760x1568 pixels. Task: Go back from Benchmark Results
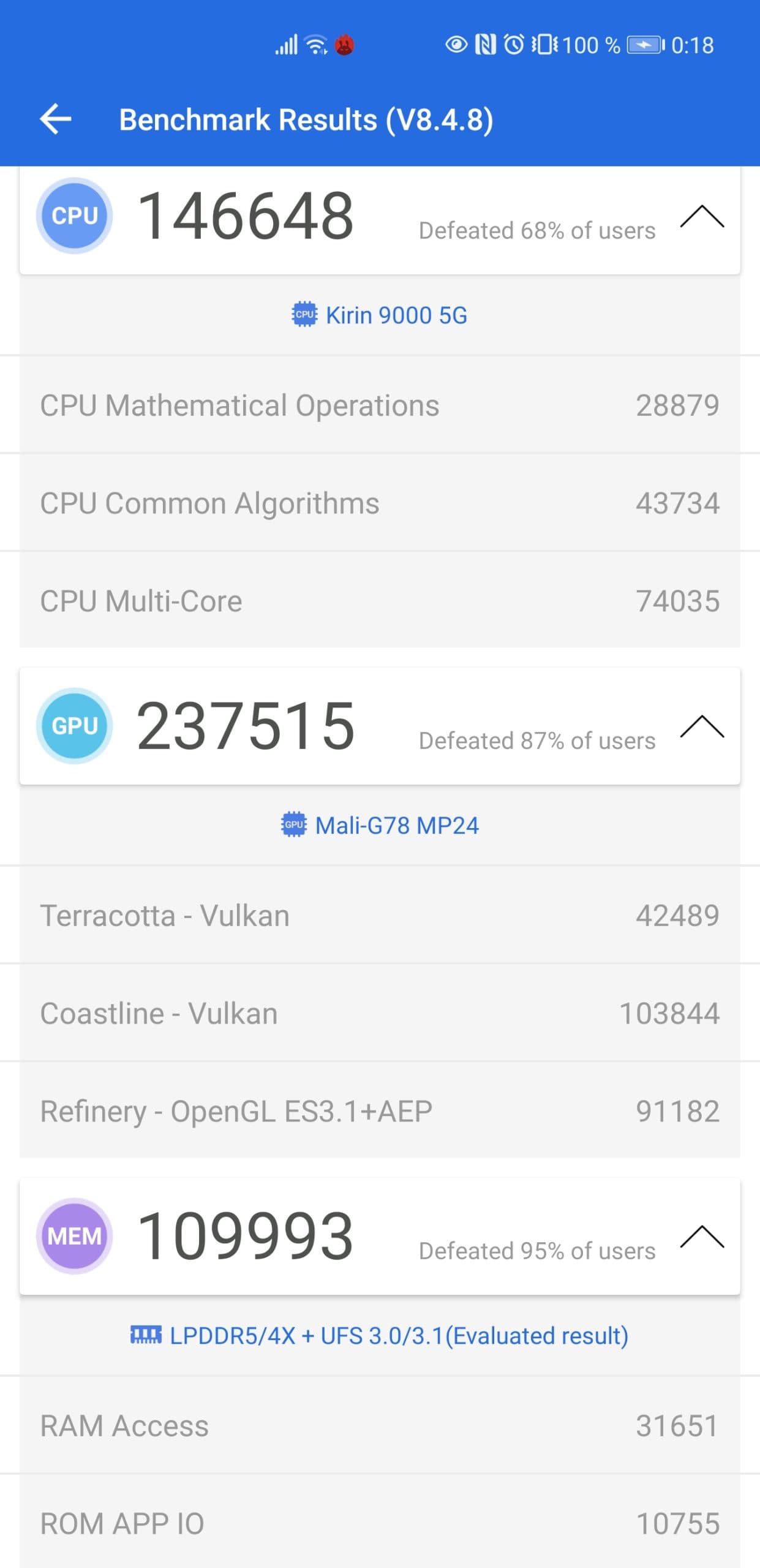56,119
